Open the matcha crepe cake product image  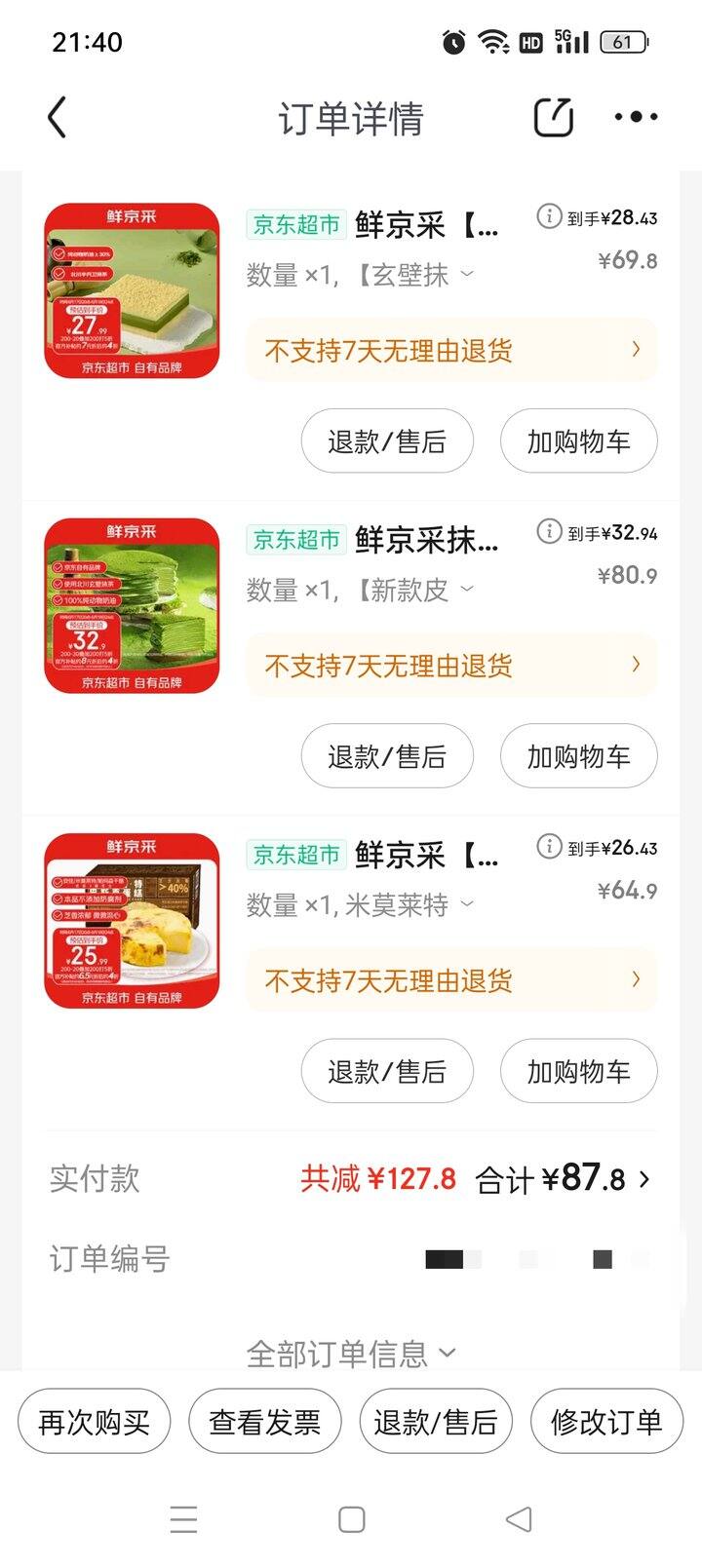(132, 605)
